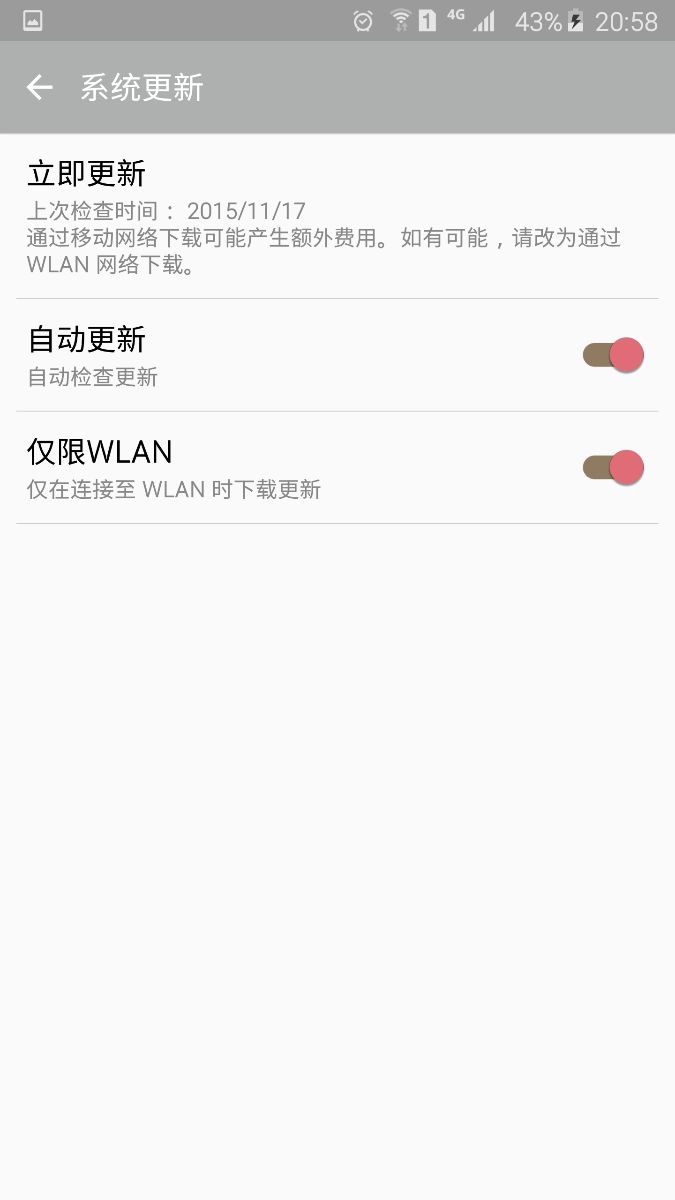Go back from the 系统更新 screen

tap(39, 88)
